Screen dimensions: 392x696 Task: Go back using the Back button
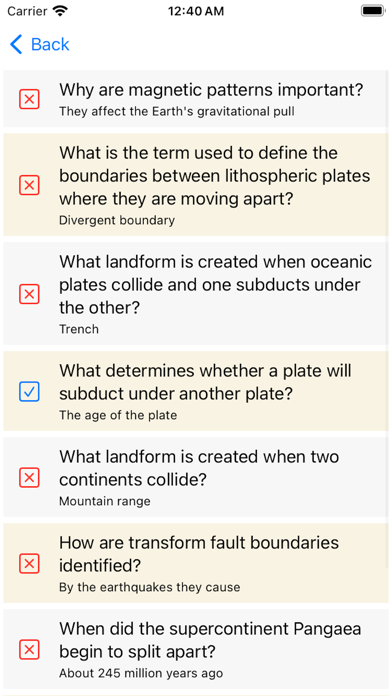(40, 44)
